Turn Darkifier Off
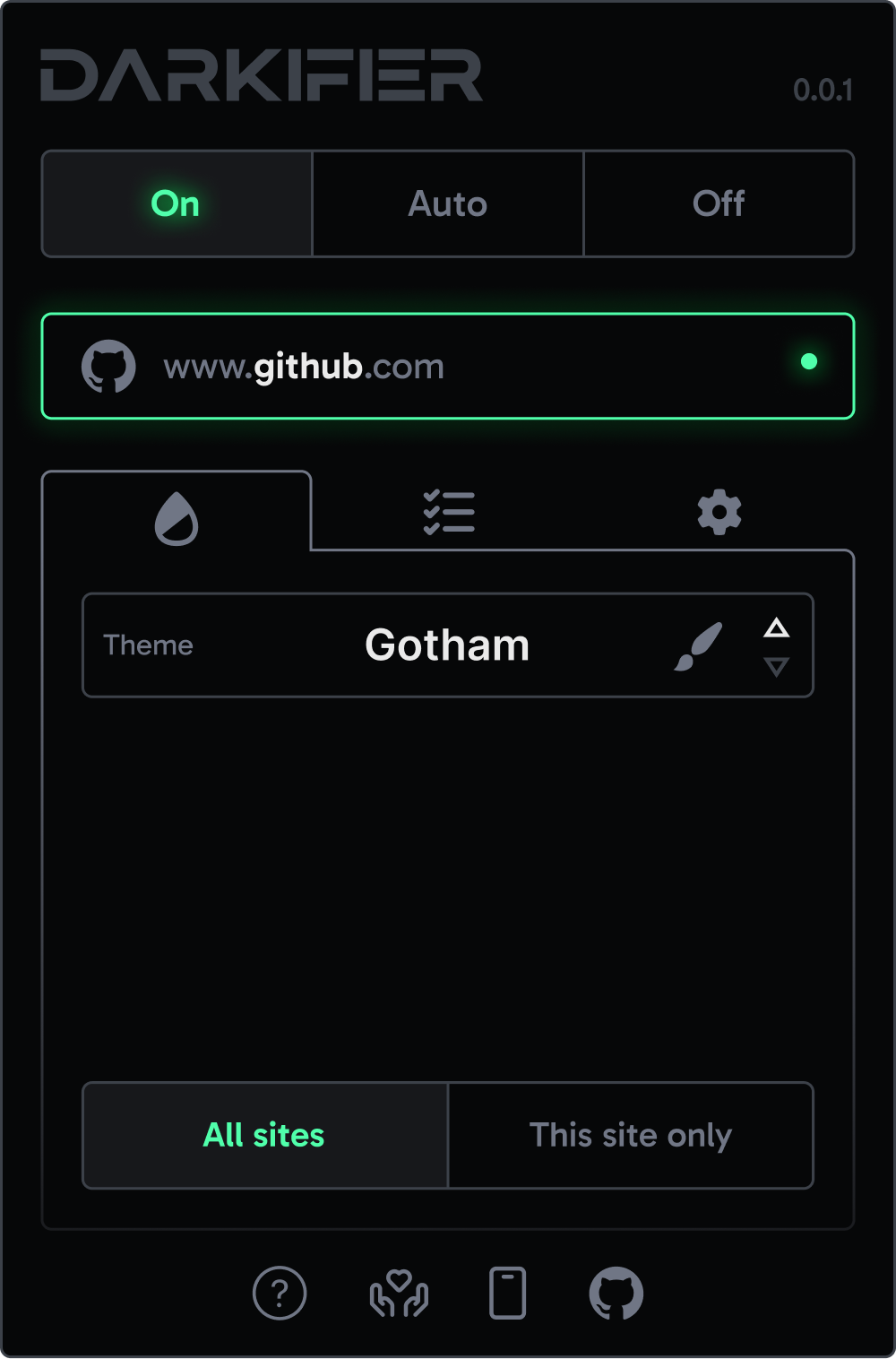The width and height of the screenshot is (896, 1359). coord(719,204)
